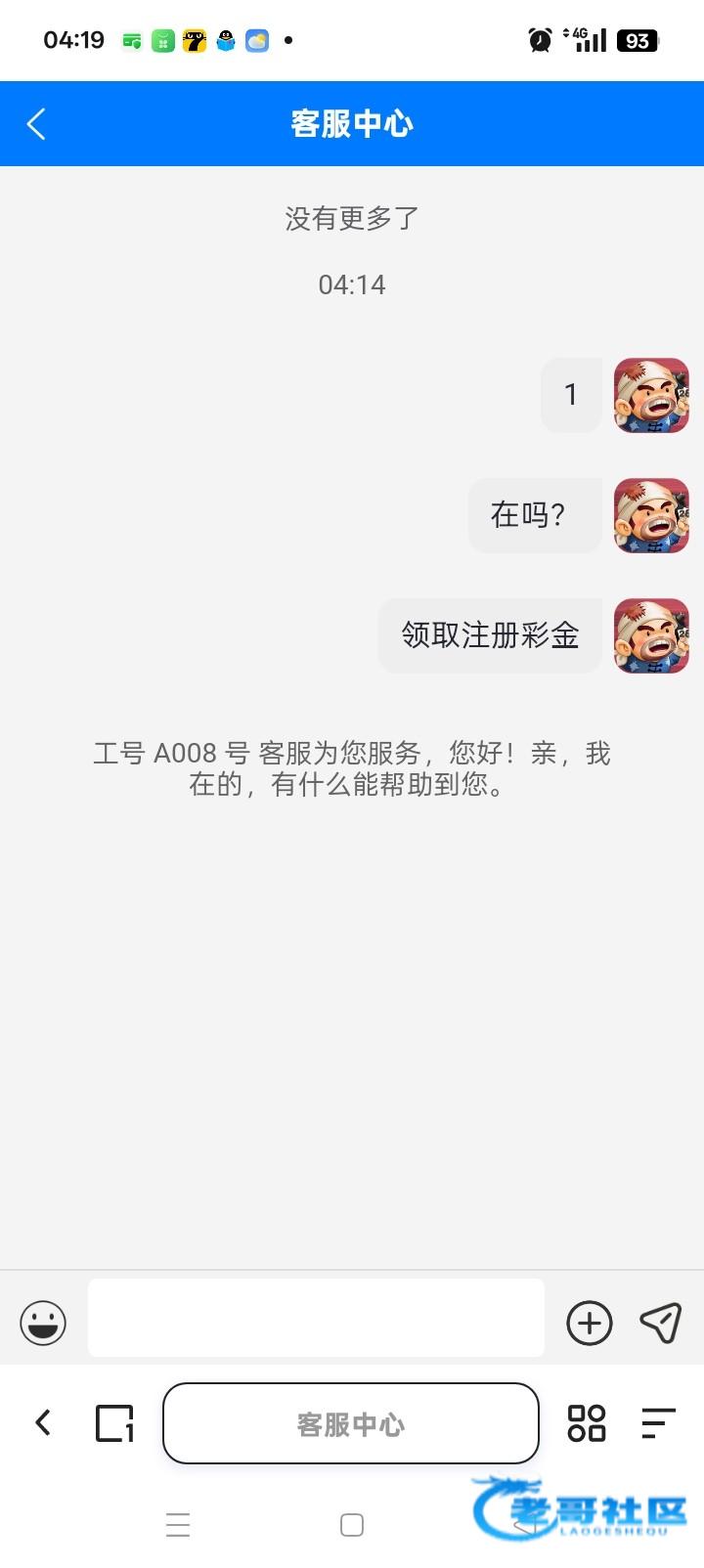Open the plus attachment menu
This screenshot has width=704, height=1568.
(x=590, y=1323)
